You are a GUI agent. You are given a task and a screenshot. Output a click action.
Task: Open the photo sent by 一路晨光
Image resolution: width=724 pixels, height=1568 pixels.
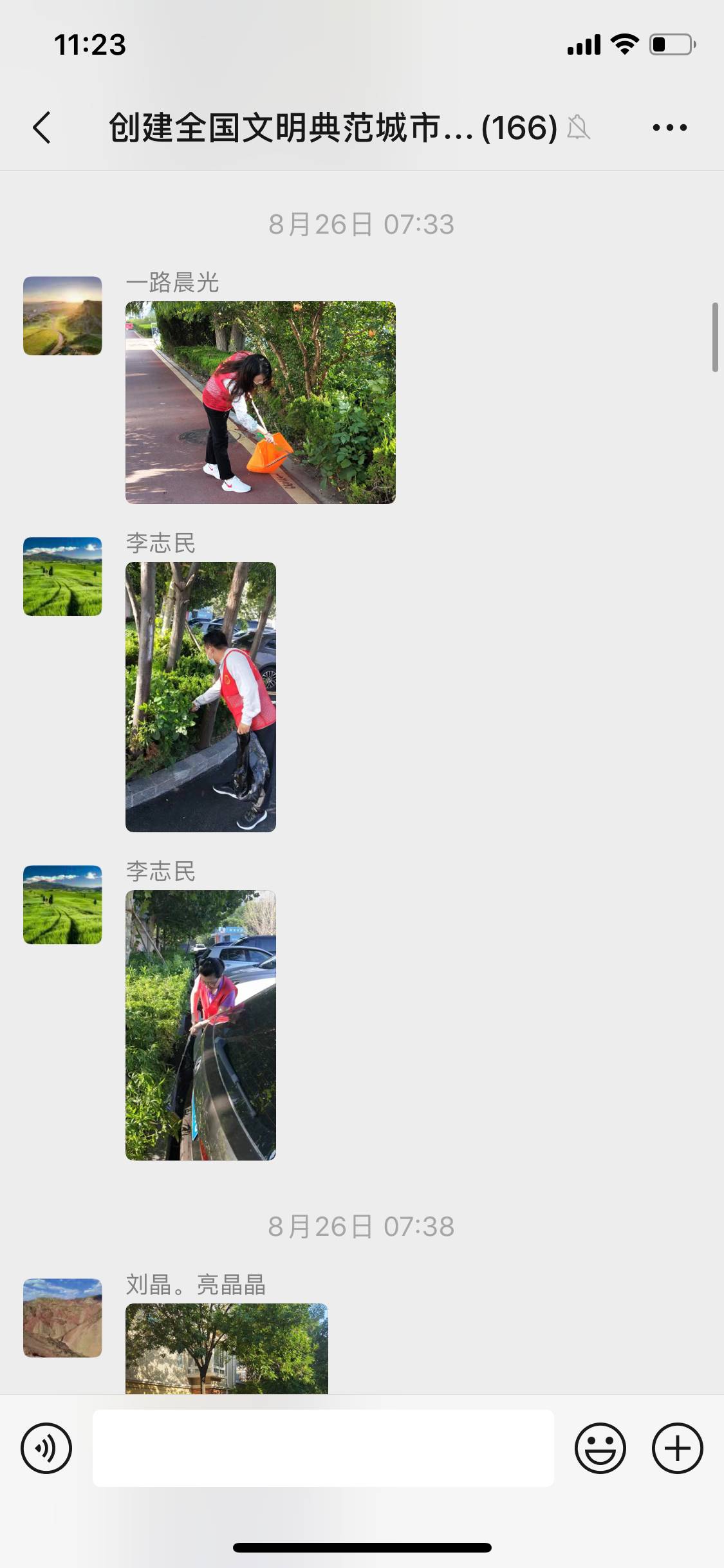[x=261, y=402]
